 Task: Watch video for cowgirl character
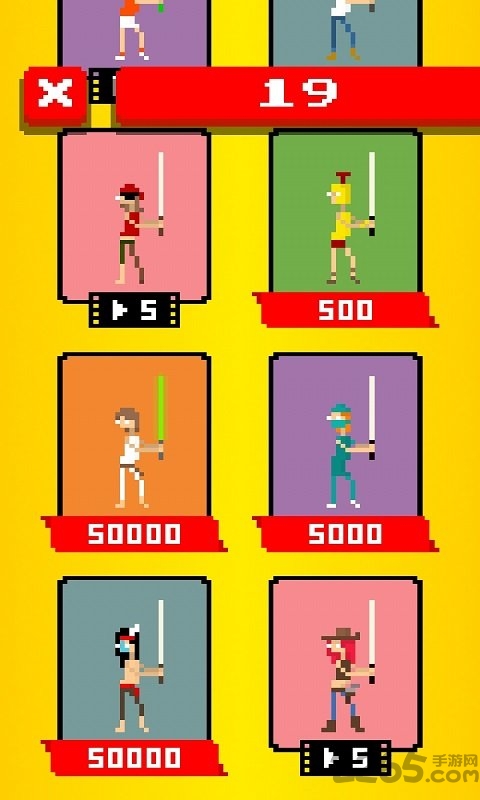pos(345,758)
